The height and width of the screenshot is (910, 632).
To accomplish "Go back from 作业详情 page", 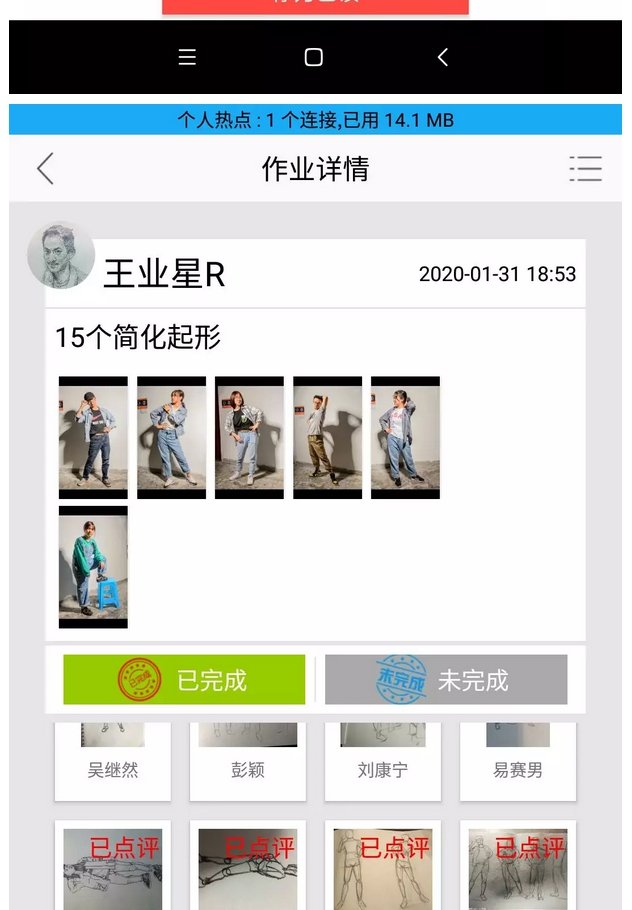I will coord(45,169).
